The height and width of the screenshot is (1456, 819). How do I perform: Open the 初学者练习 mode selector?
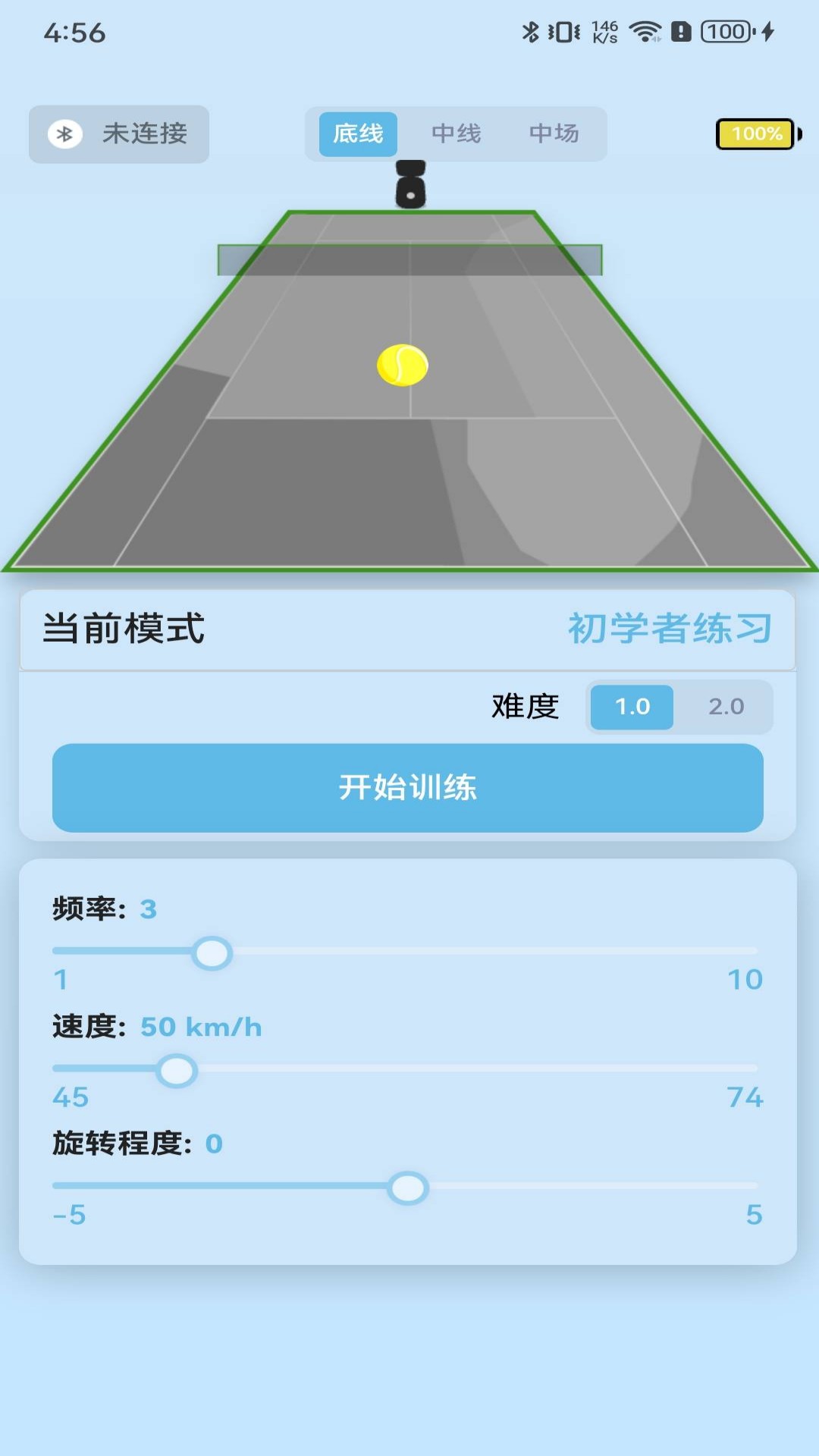click(670, 628)
